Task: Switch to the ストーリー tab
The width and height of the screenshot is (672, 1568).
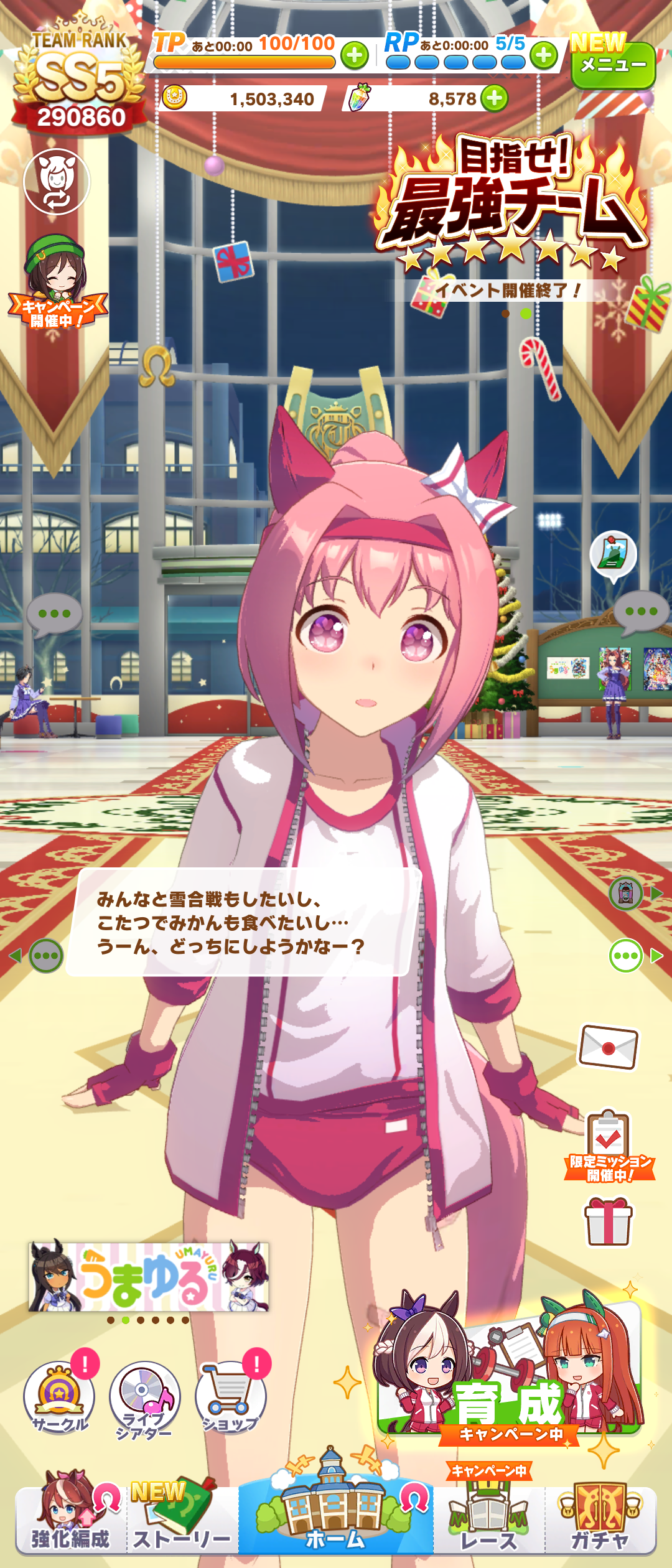Action: [182, 1518]
